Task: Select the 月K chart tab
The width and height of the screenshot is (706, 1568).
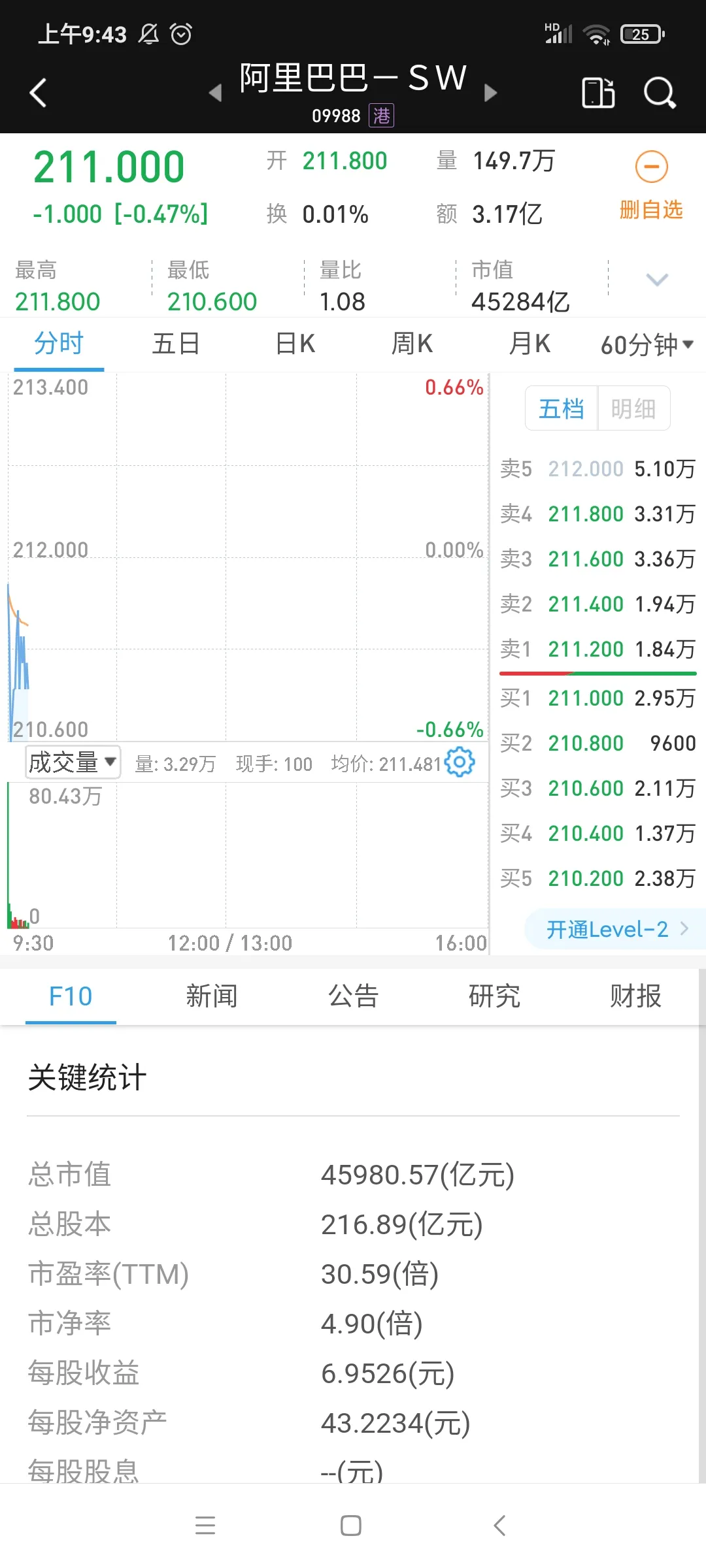Action: pyautogui.click(x=529, y=344)
